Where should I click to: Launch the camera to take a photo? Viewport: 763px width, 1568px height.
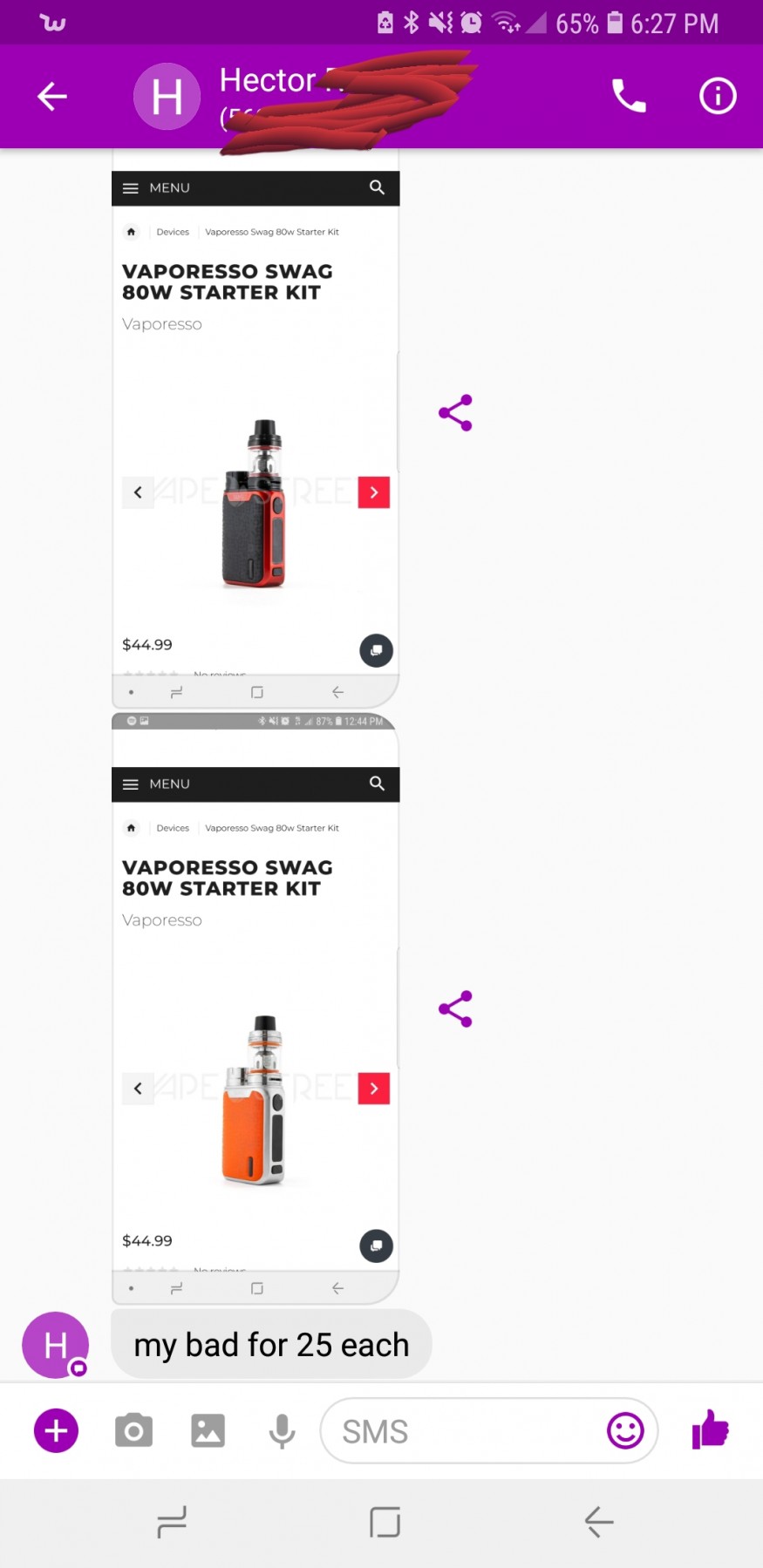click(x=133, y=1430)
